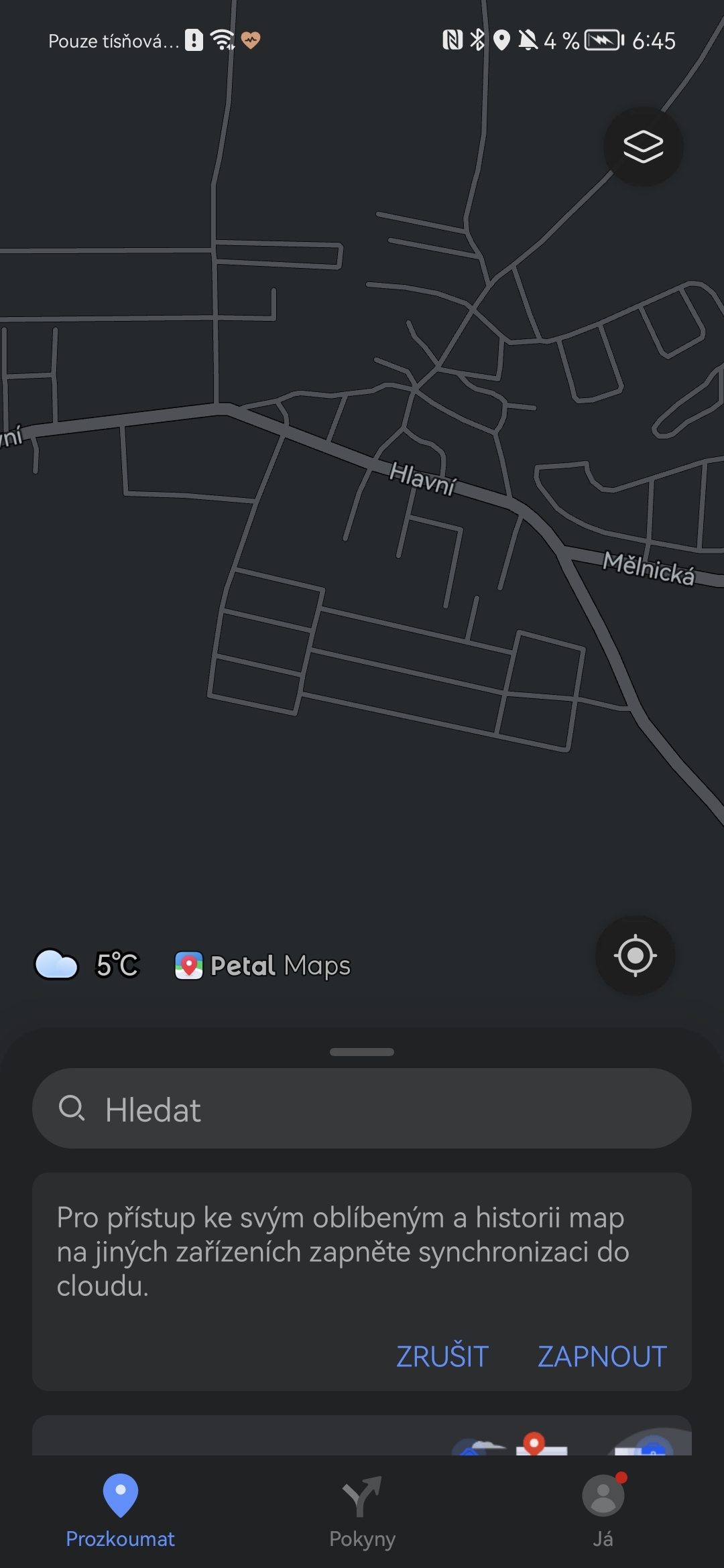Center the map on my location
The image size is (724, 1568).
[635, 955]
